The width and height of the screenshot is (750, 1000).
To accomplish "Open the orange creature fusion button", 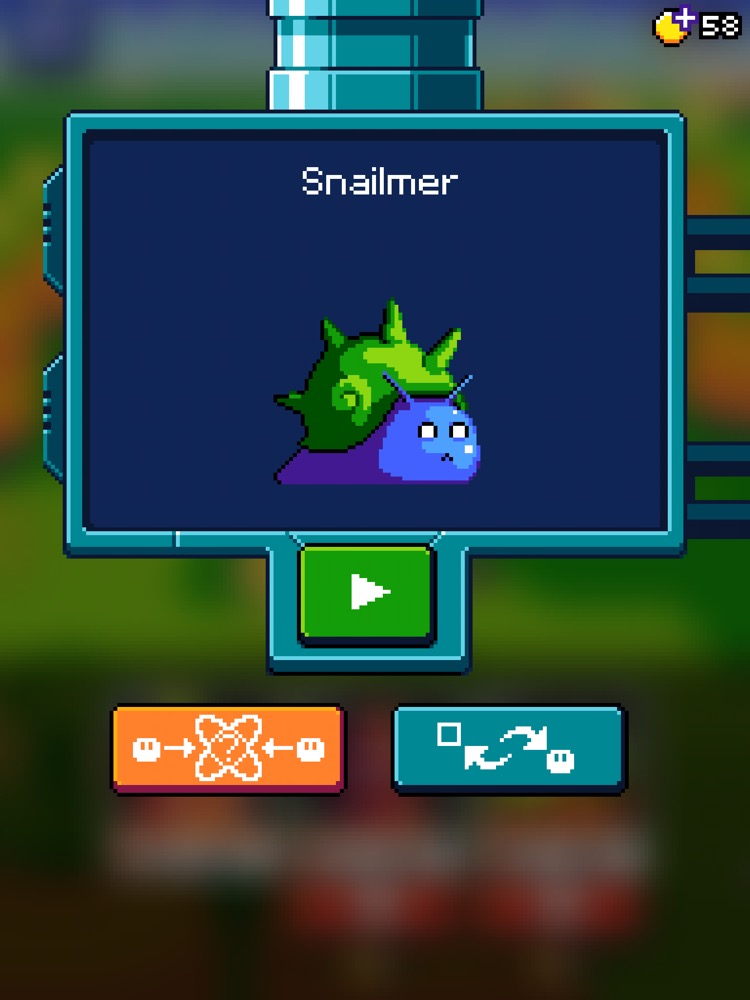I will pos(228,748).
